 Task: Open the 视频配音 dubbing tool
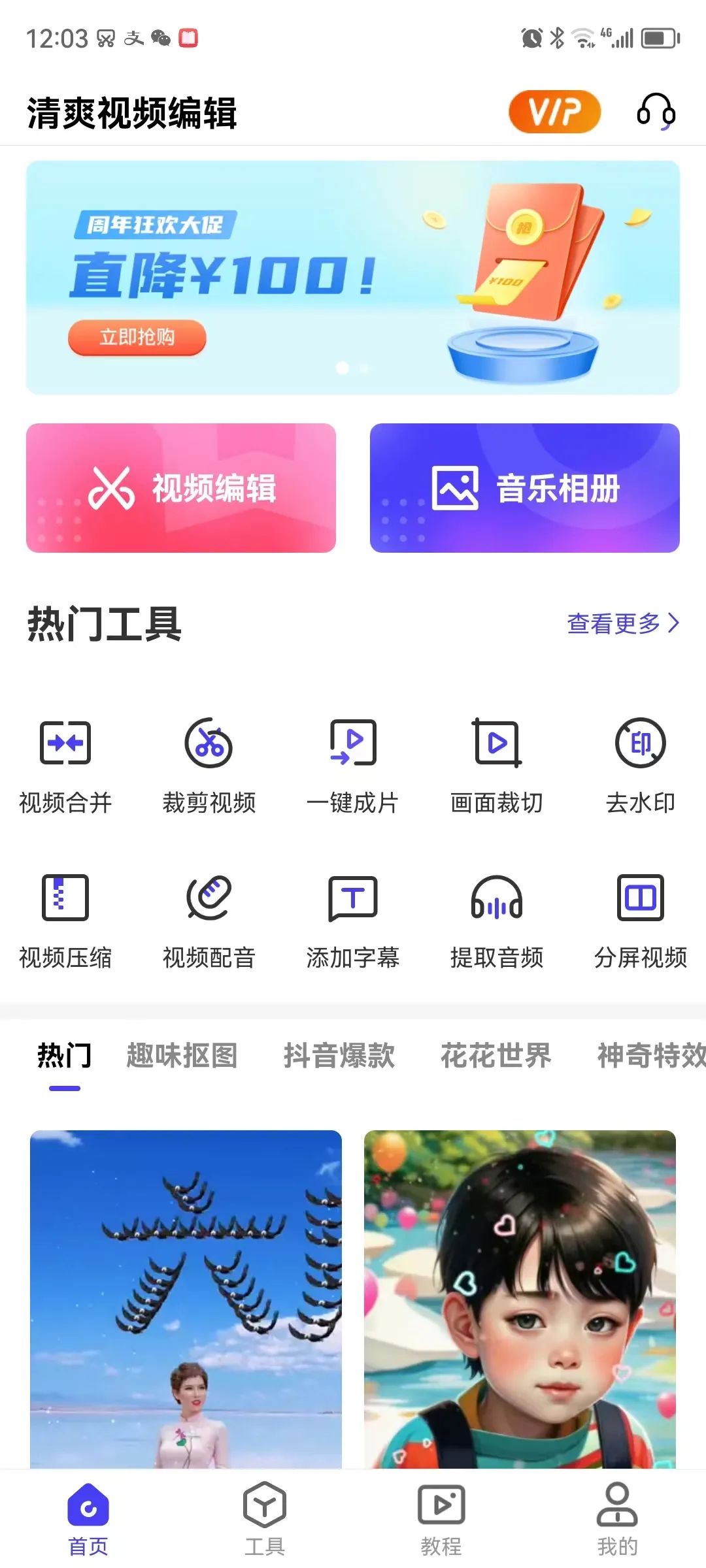click(x=209, y=921)
